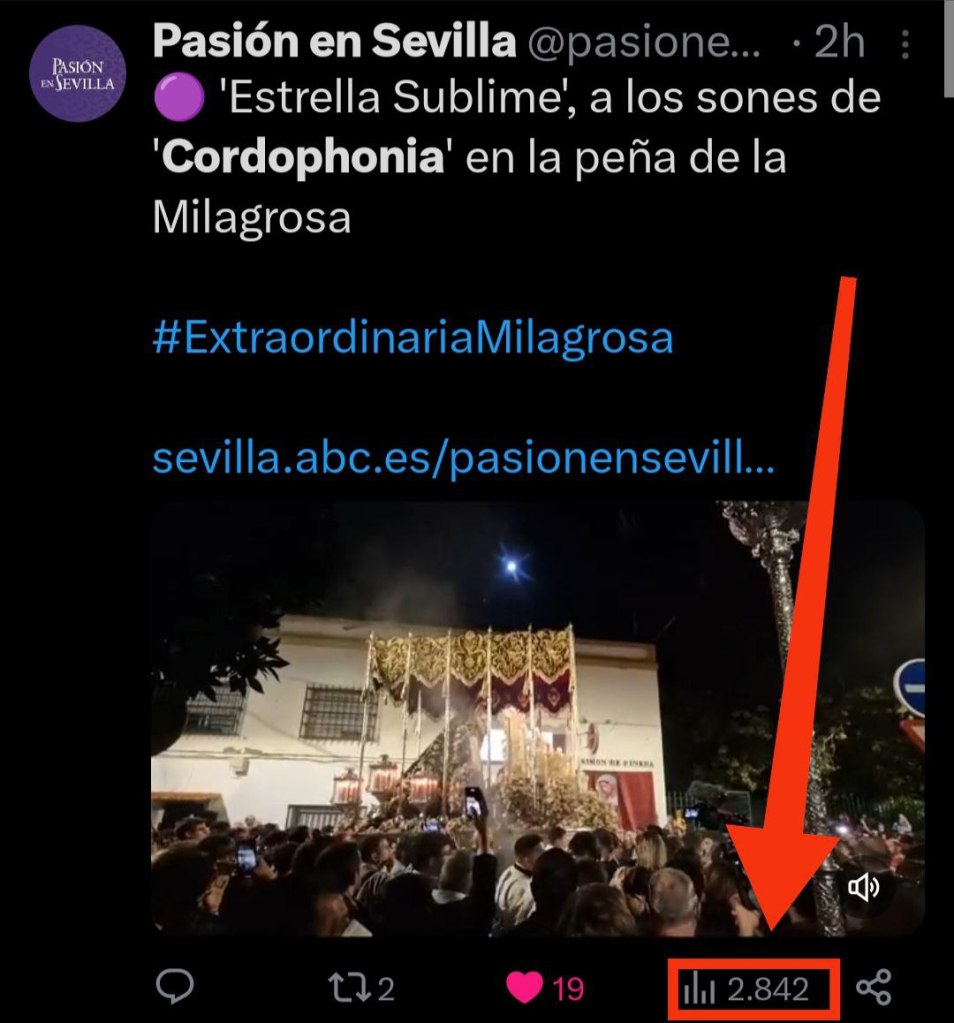Play the procession video

[537, 718]
